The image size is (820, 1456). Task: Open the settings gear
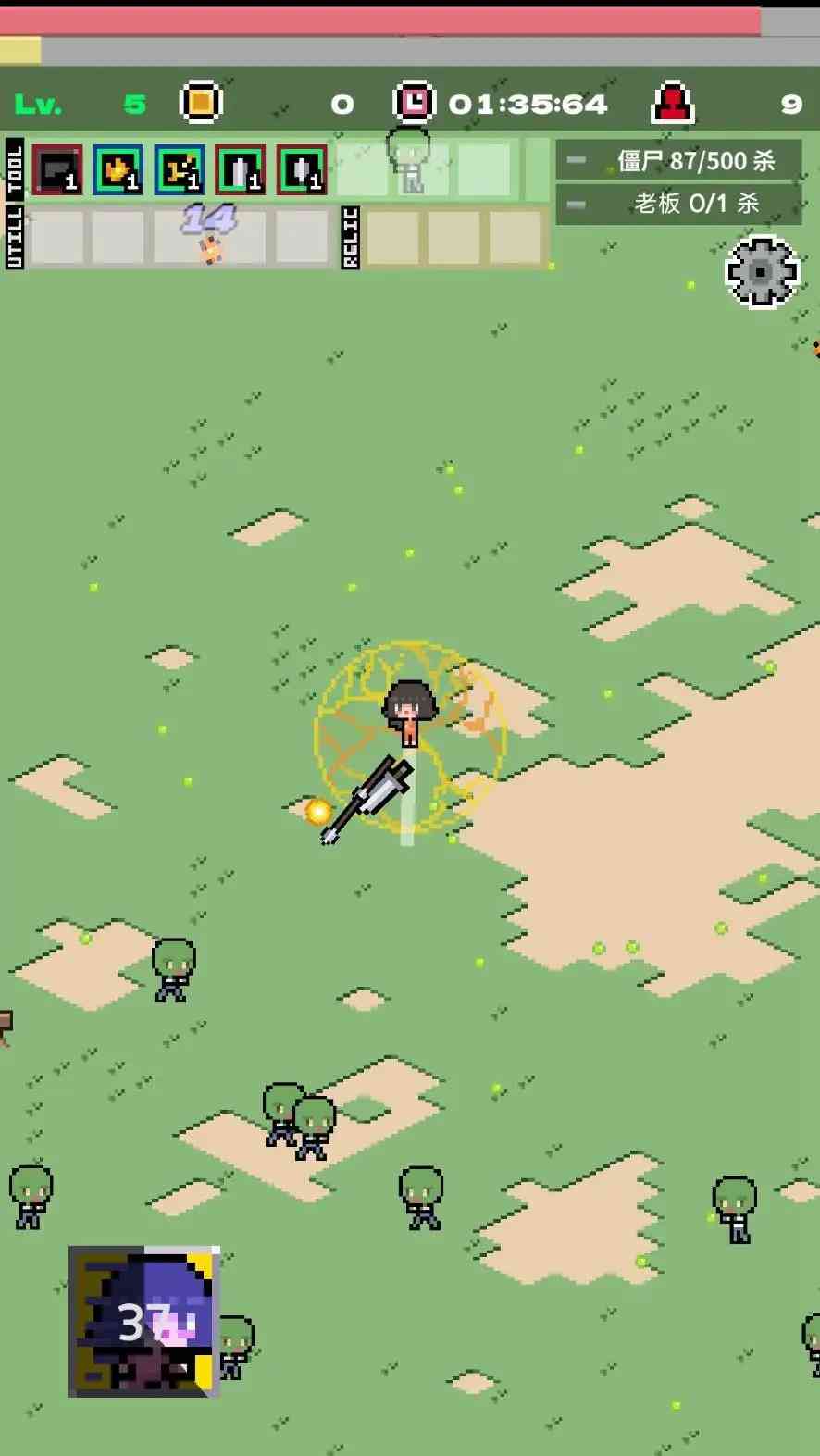pos(762,272)
